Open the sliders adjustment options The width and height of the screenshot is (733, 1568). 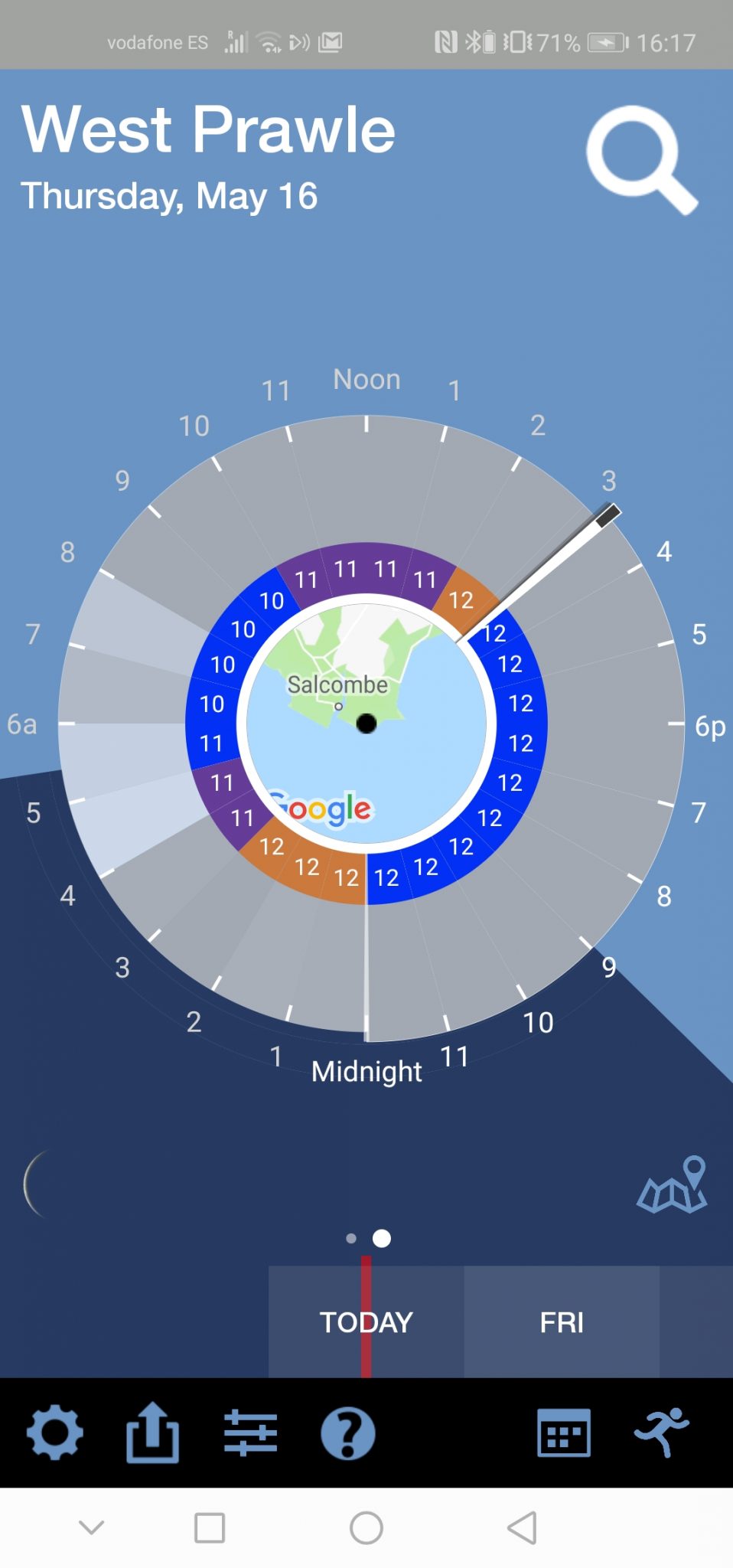(250, 1432)
